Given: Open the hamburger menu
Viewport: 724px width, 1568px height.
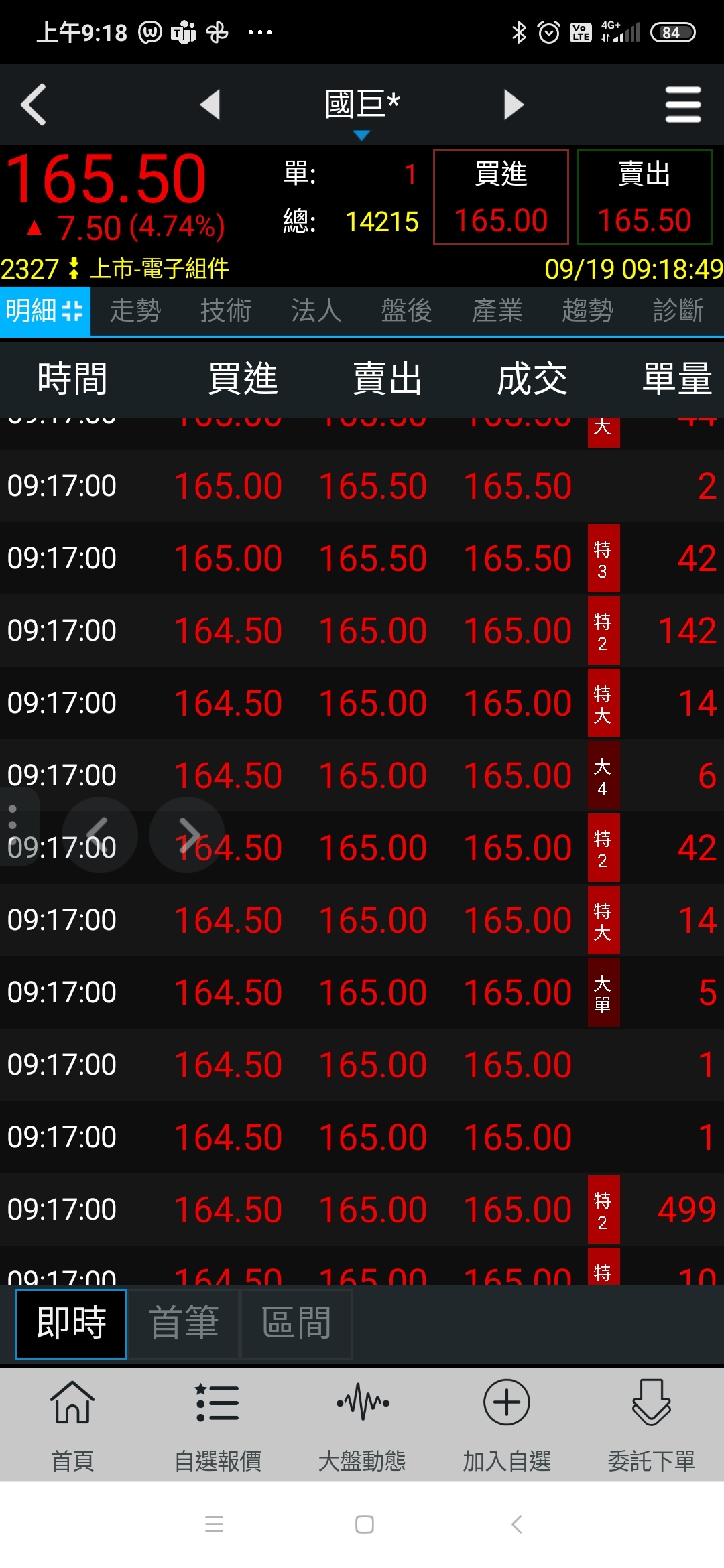Looking at the screenshot, I should click(682, 105).
